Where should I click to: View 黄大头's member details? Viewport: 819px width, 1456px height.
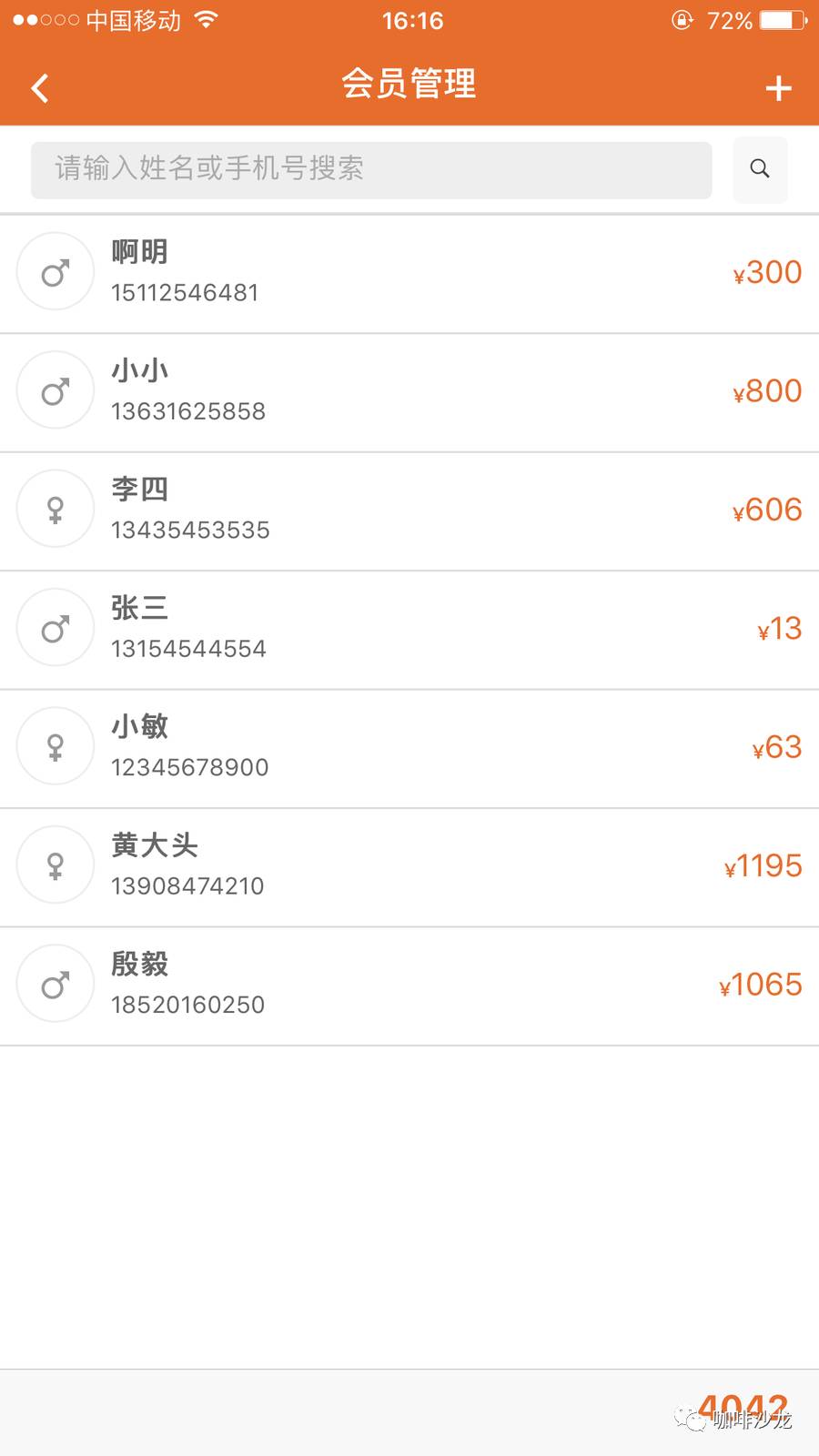click(x=409, y=866)
